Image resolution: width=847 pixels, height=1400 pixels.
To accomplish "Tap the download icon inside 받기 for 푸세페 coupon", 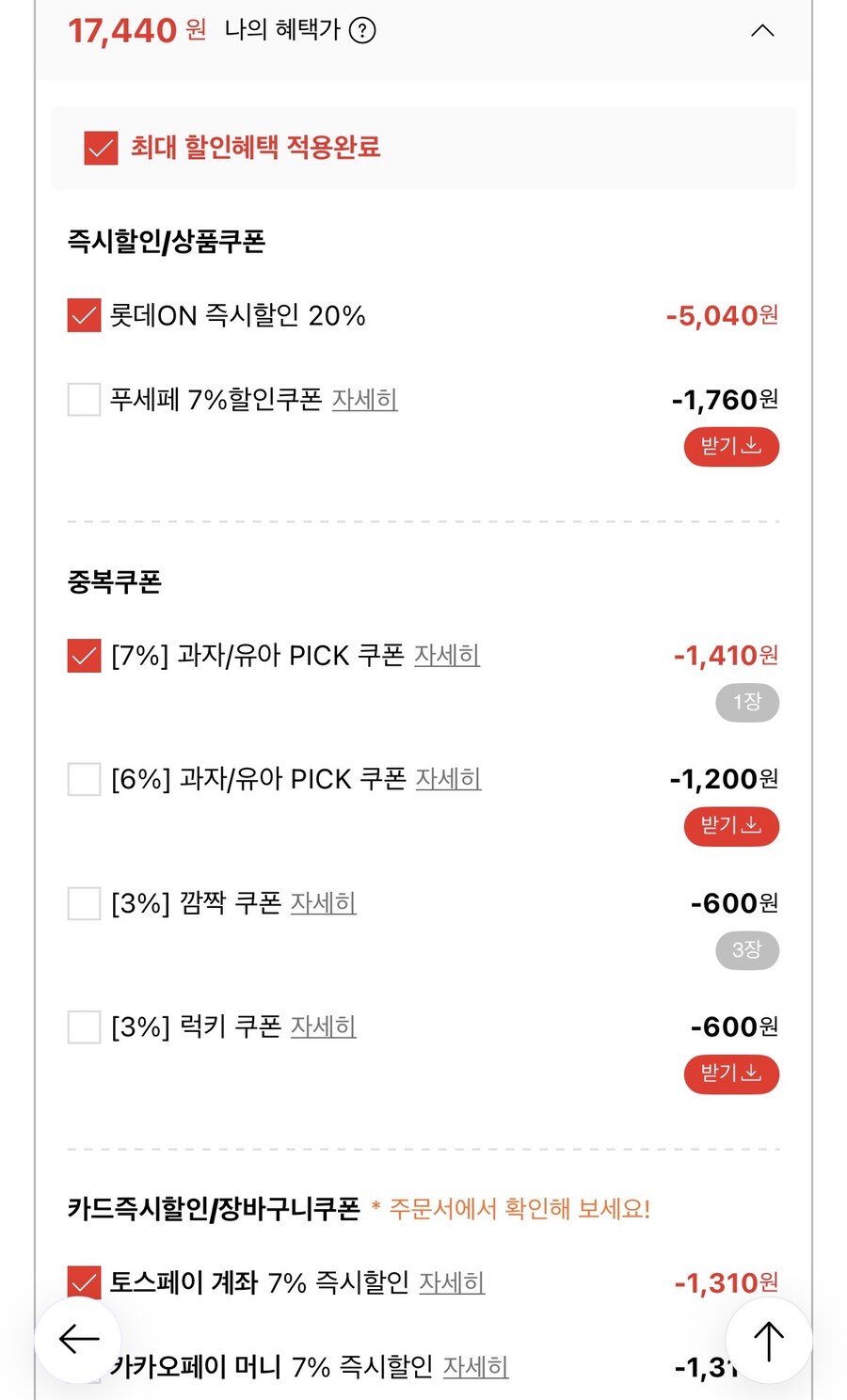I will click(750, 447).
